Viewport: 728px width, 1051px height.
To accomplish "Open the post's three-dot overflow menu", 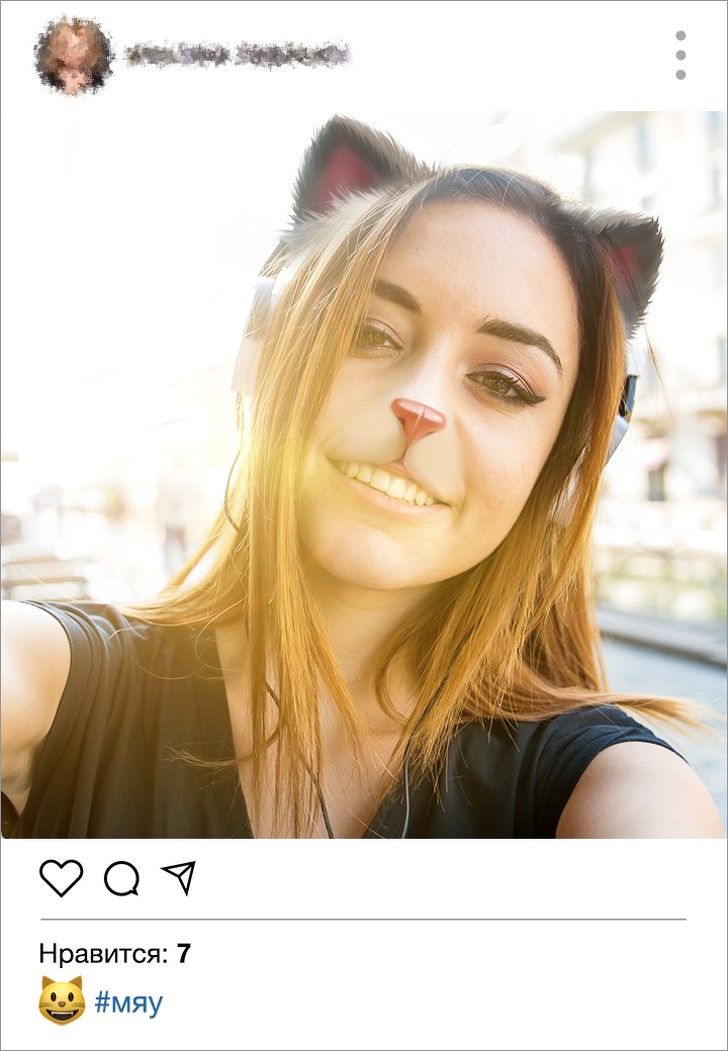I will (680, 55).
